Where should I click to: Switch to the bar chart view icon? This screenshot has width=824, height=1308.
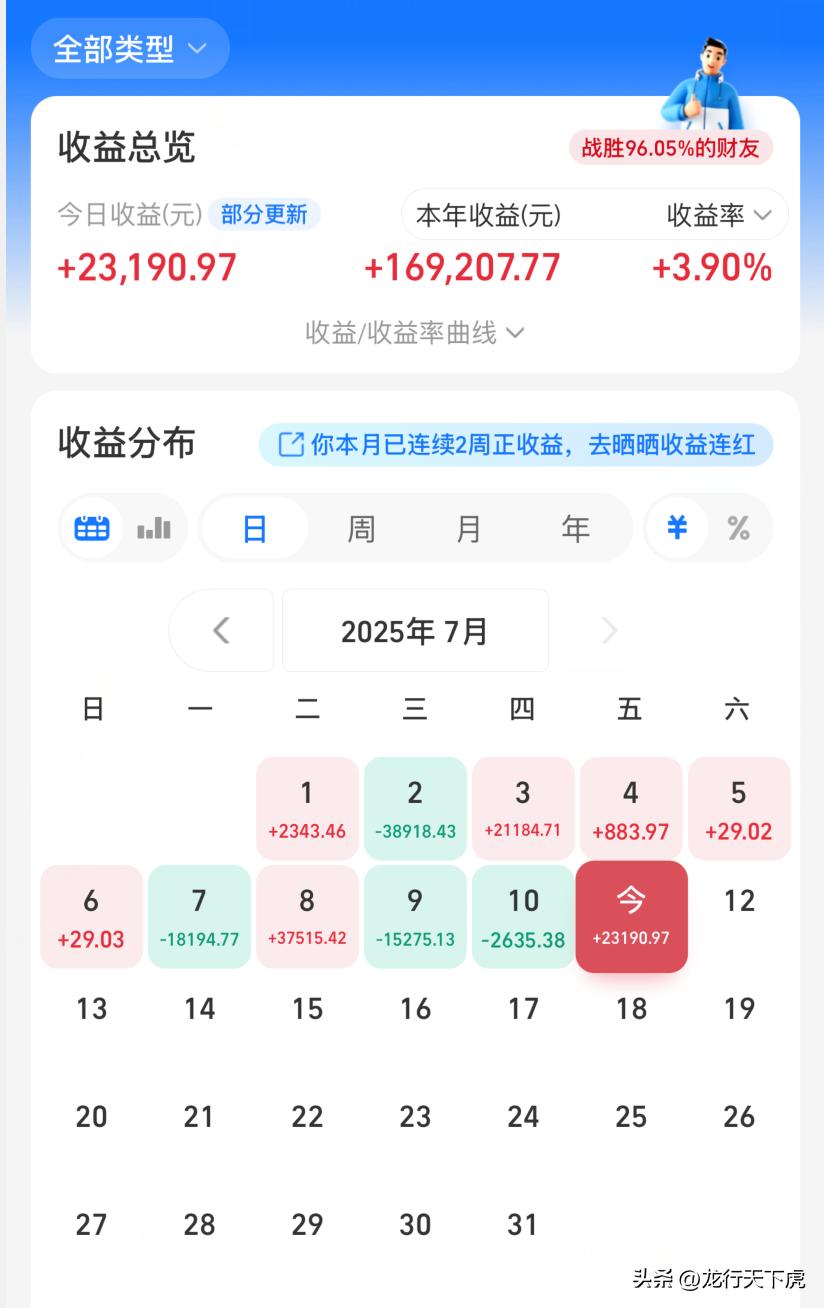pyautogui.click(x=152, y=528)
